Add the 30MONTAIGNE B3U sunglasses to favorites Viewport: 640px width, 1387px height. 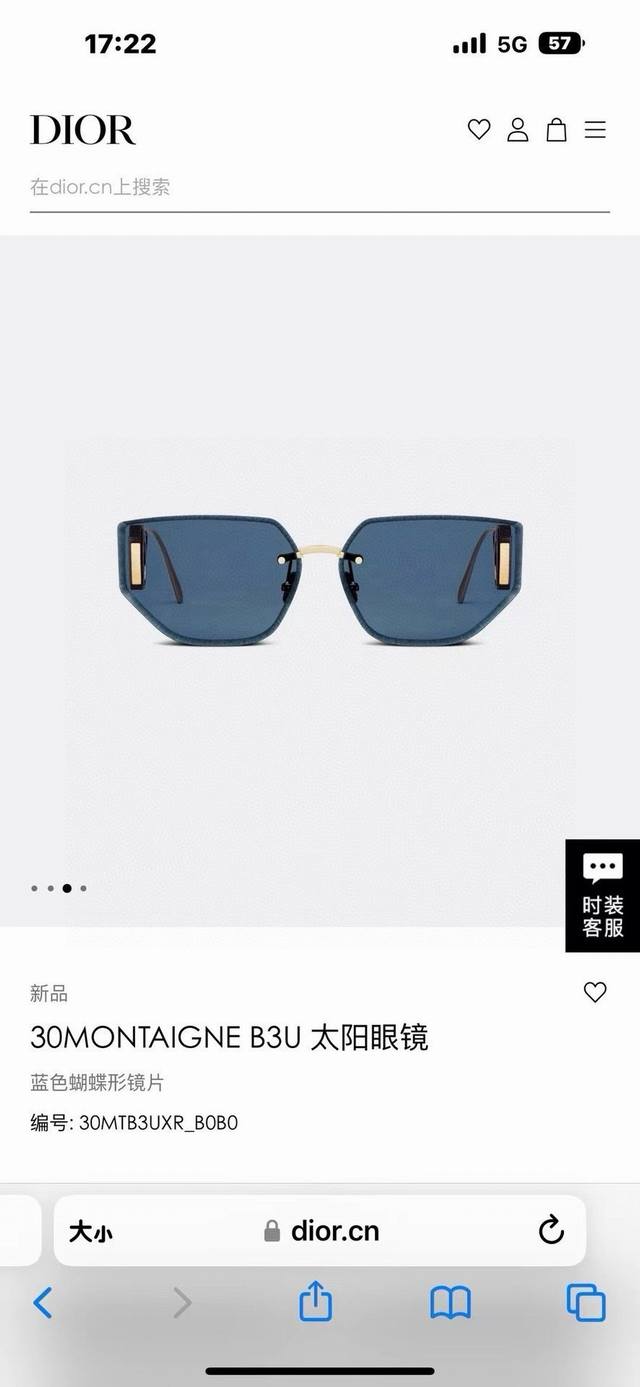(x=595, y=992)
